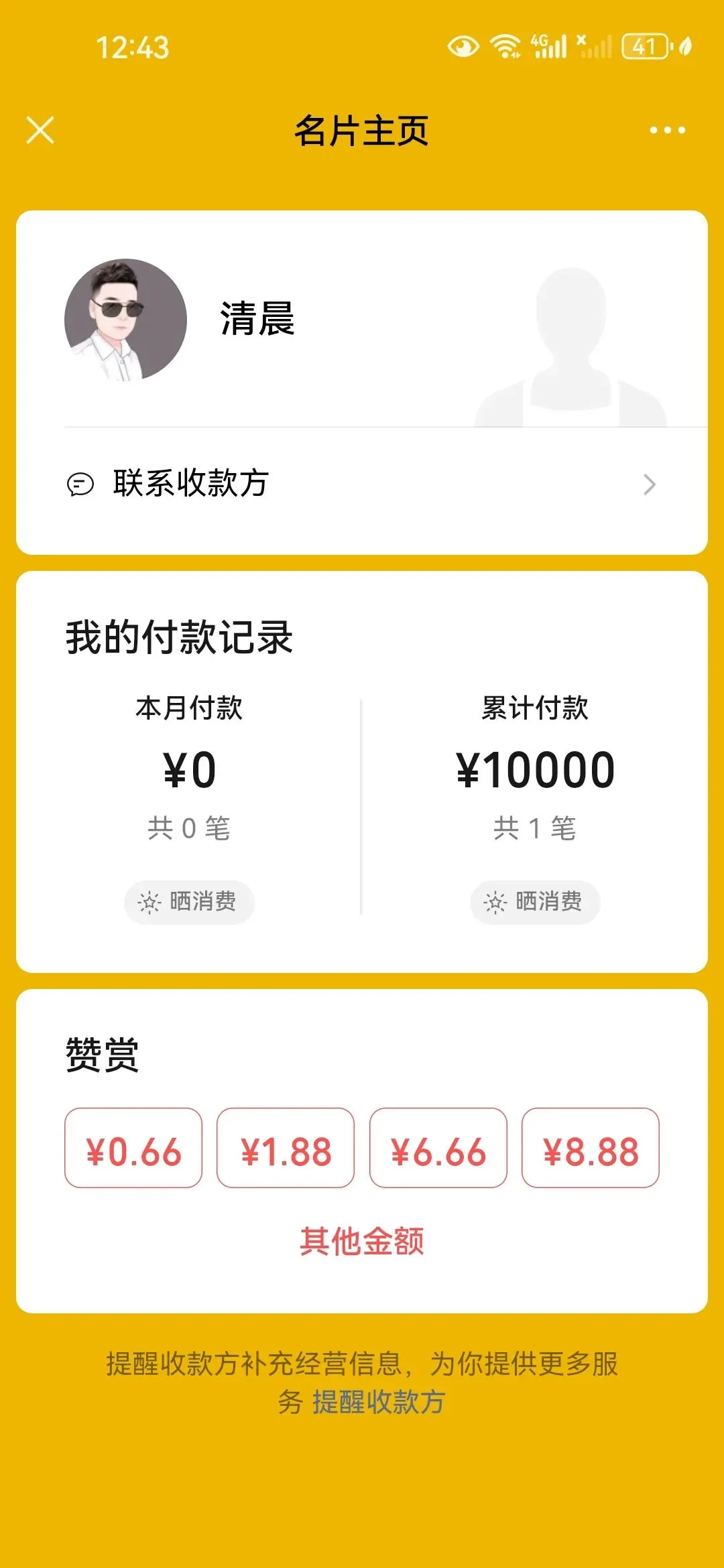Image resolution: width=724 pixels, height=1568 pixels.
Task: Close the 名片主页 page
Action: 40,130
